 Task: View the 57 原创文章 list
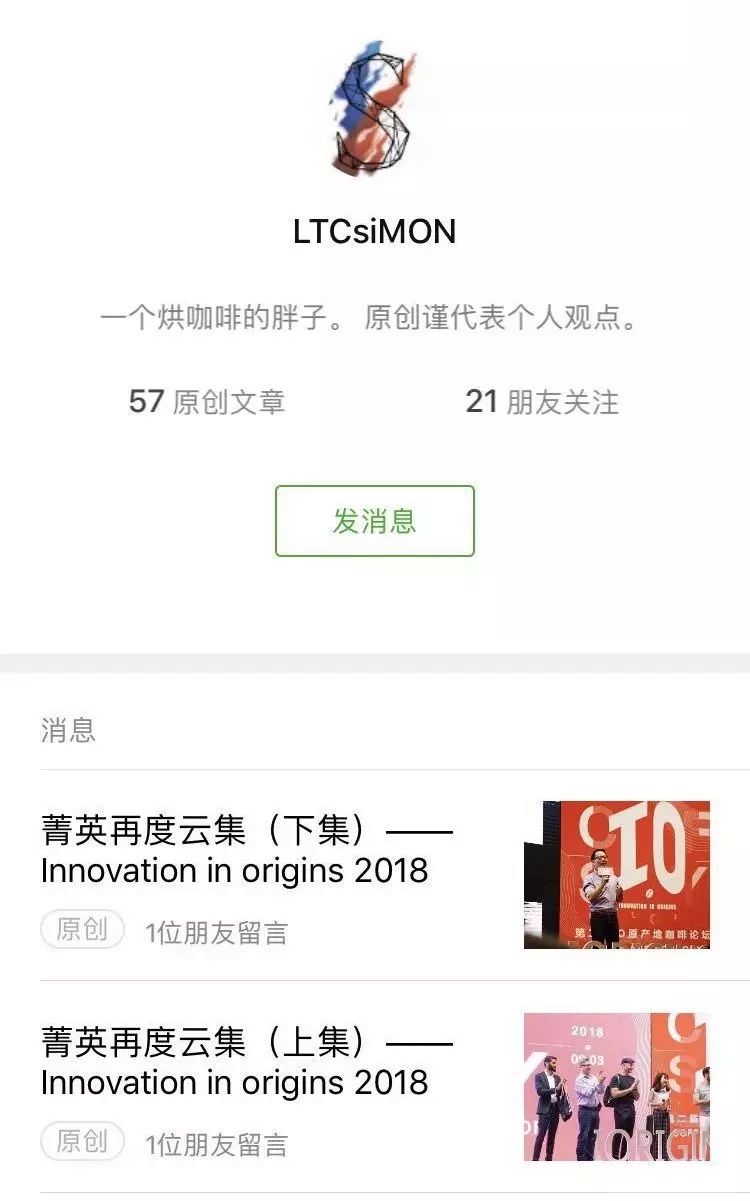coord(207,402)
